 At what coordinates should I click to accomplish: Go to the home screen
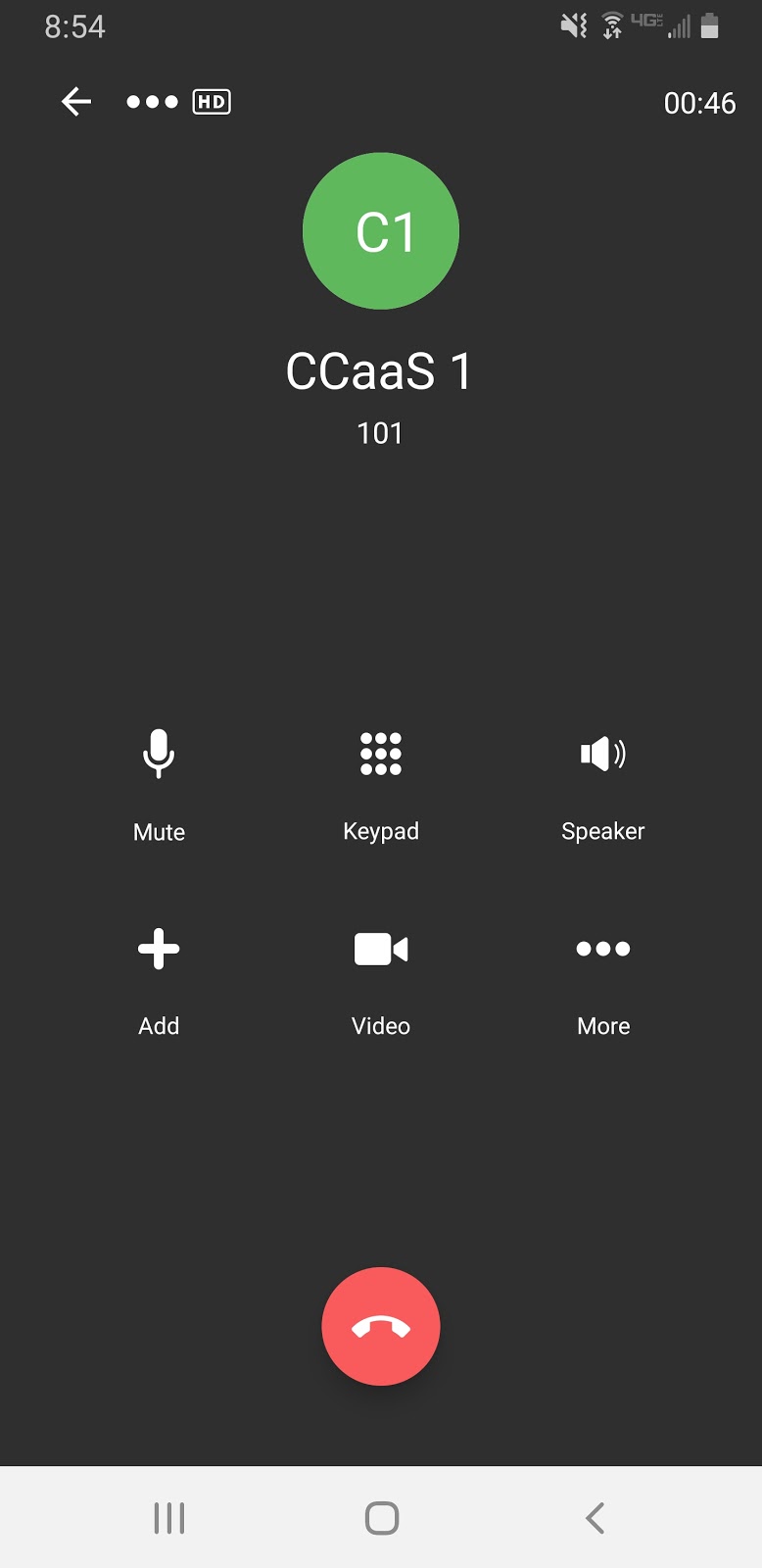click(x=381, y=1518)
